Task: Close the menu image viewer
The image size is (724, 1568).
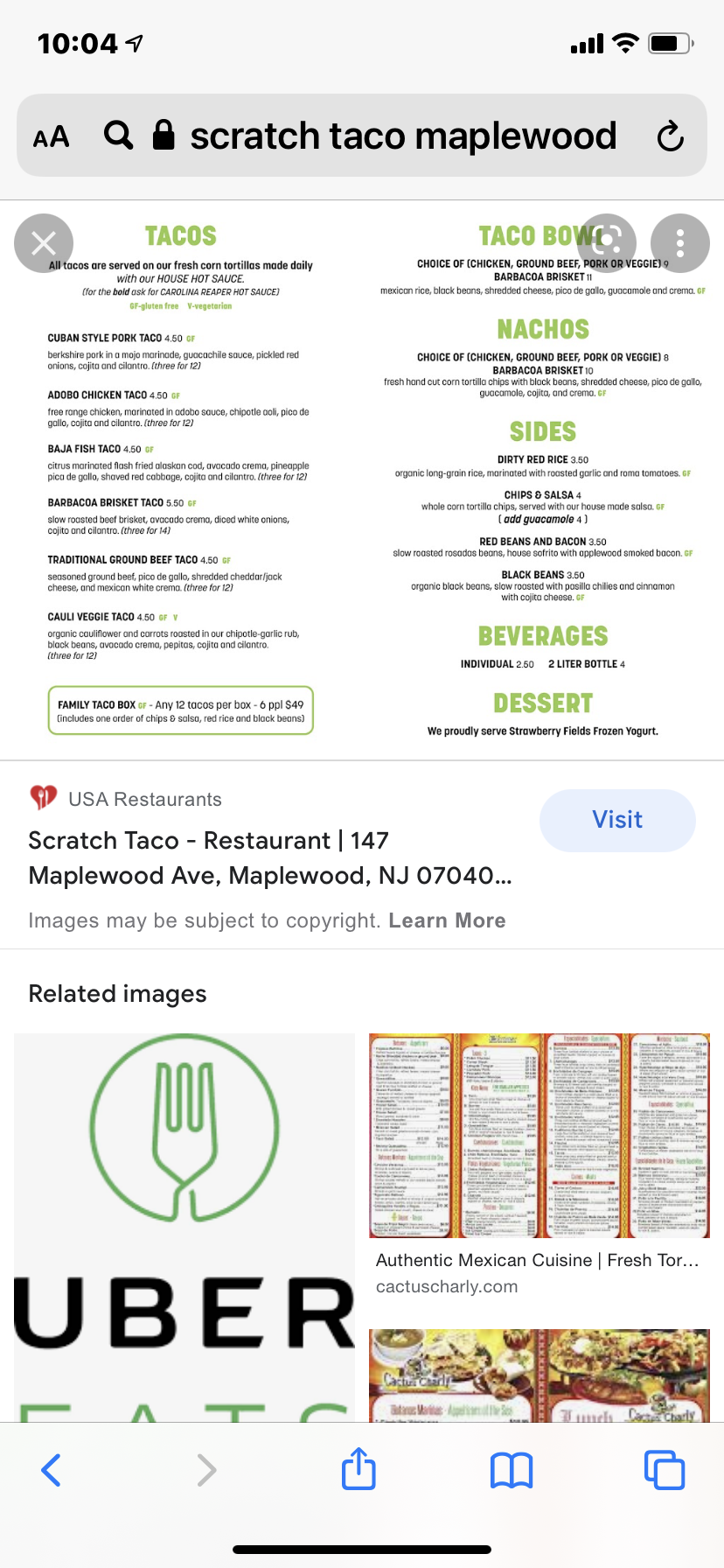Action: tap(44, 243)
